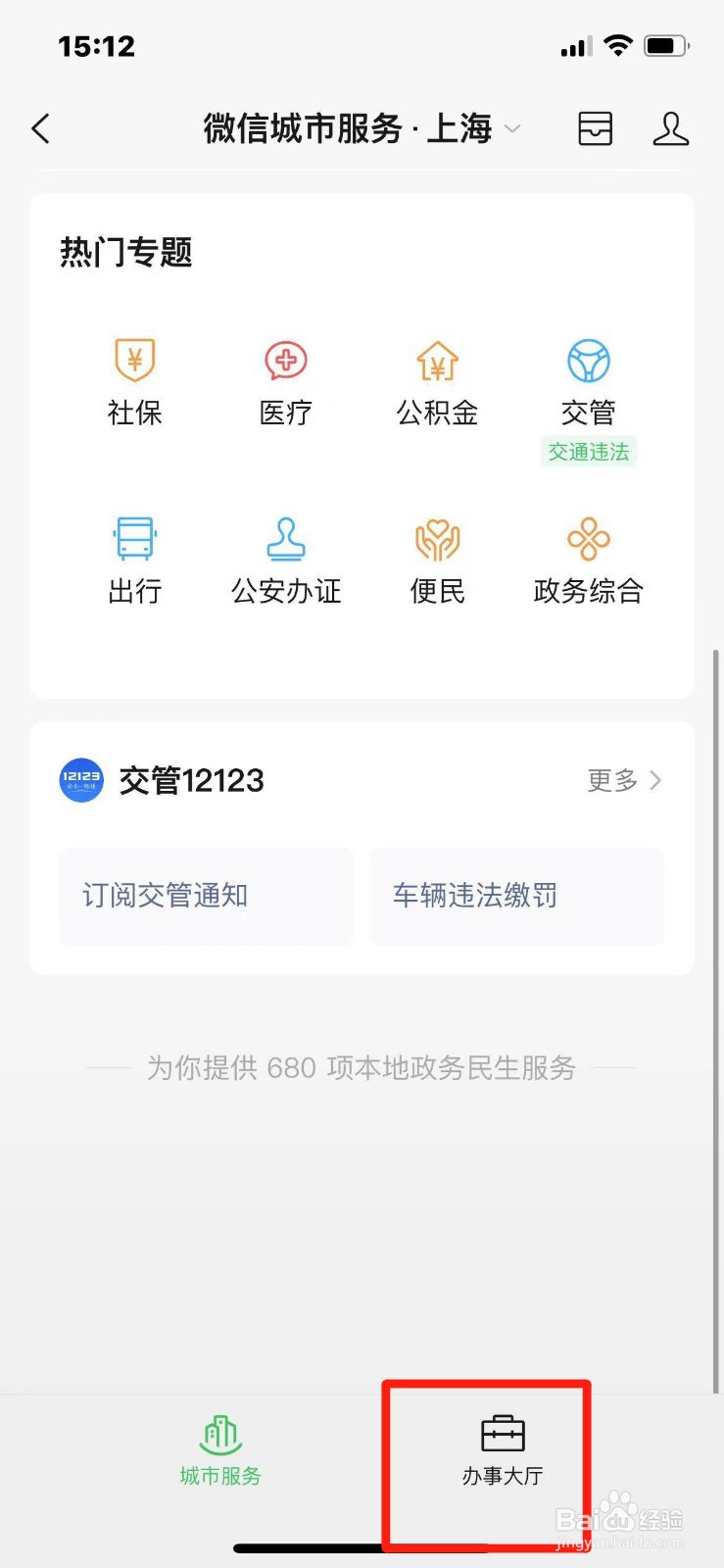
Task: View 更多 for 交管12123
Action: [624, 780]
